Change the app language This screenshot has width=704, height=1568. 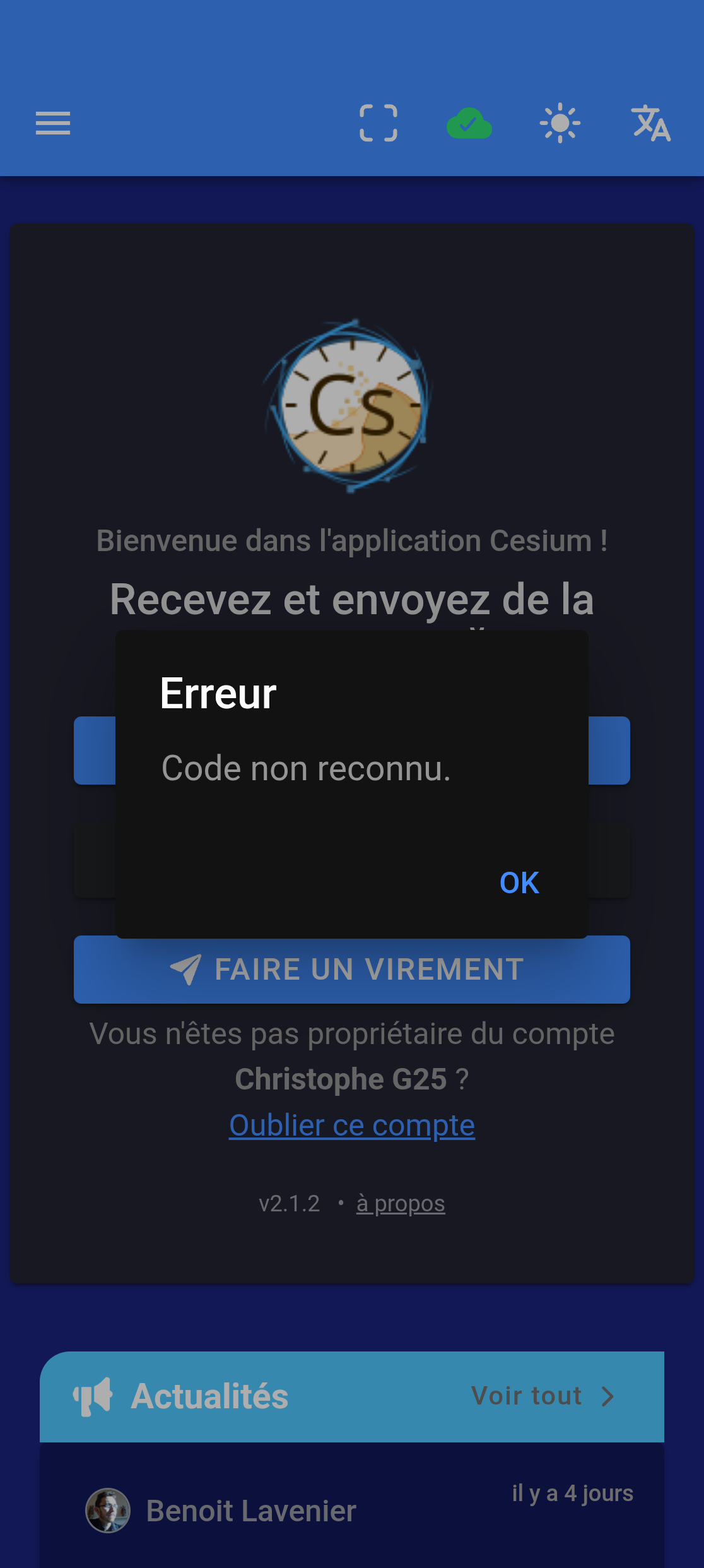(650, 123)
